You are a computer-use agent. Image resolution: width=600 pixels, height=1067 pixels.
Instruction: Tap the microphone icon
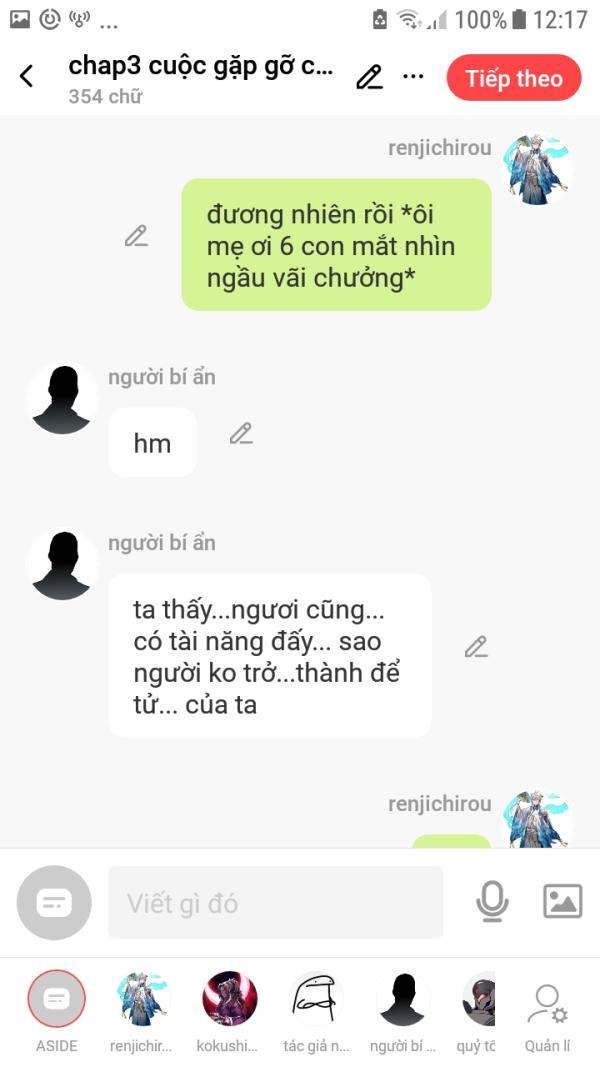click(x=492, y=902)
